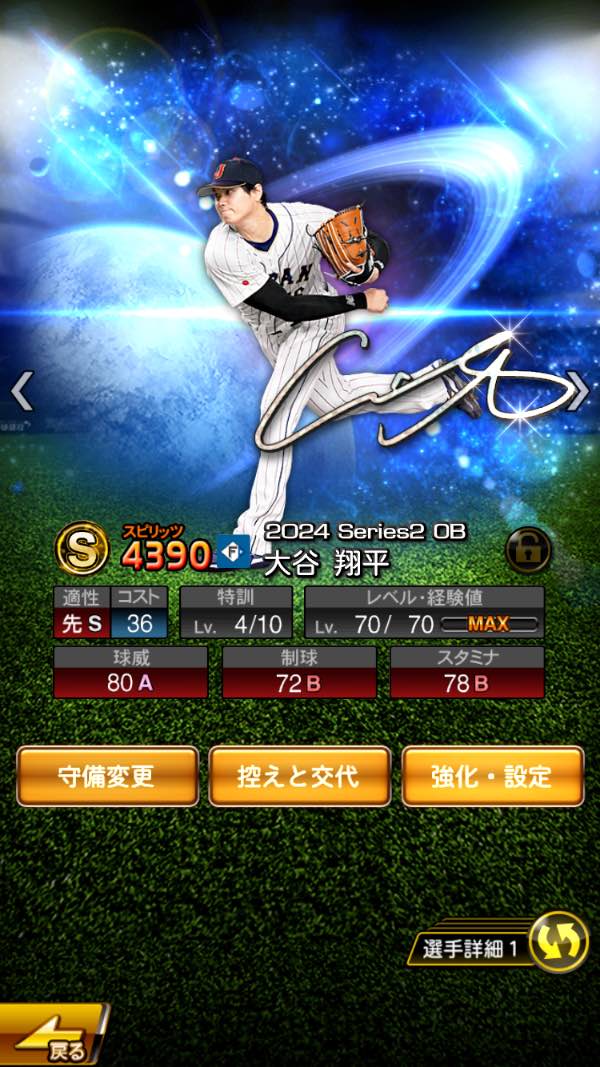Toggle the player lock icon
Viewport: 600px width, 1067px height.
[x=528, y=550]
